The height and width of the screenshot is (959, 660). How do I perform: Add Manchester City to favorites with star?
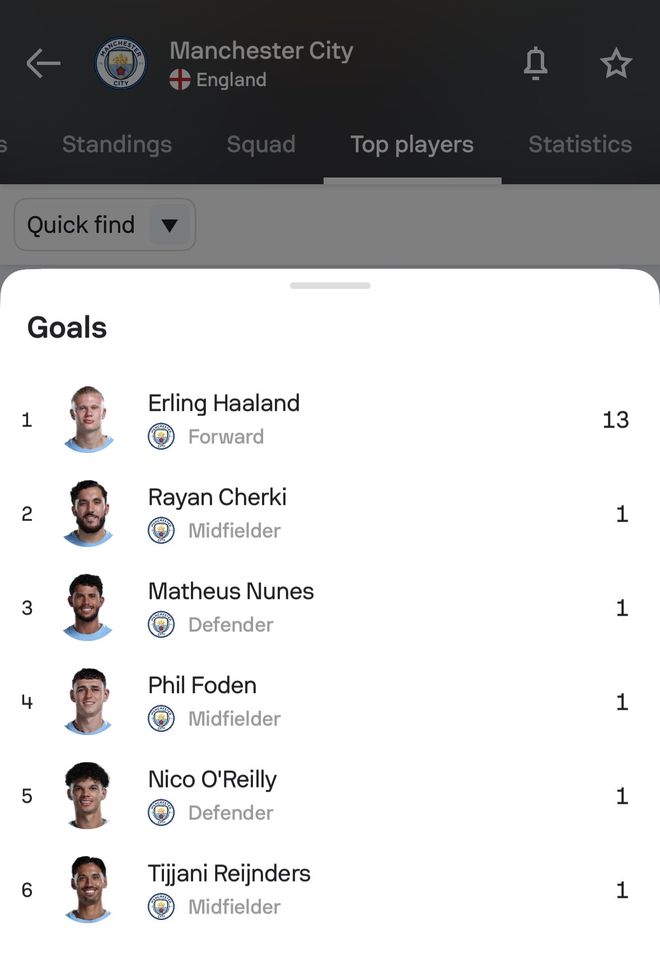pyautogui.click(x=616, y=64)
